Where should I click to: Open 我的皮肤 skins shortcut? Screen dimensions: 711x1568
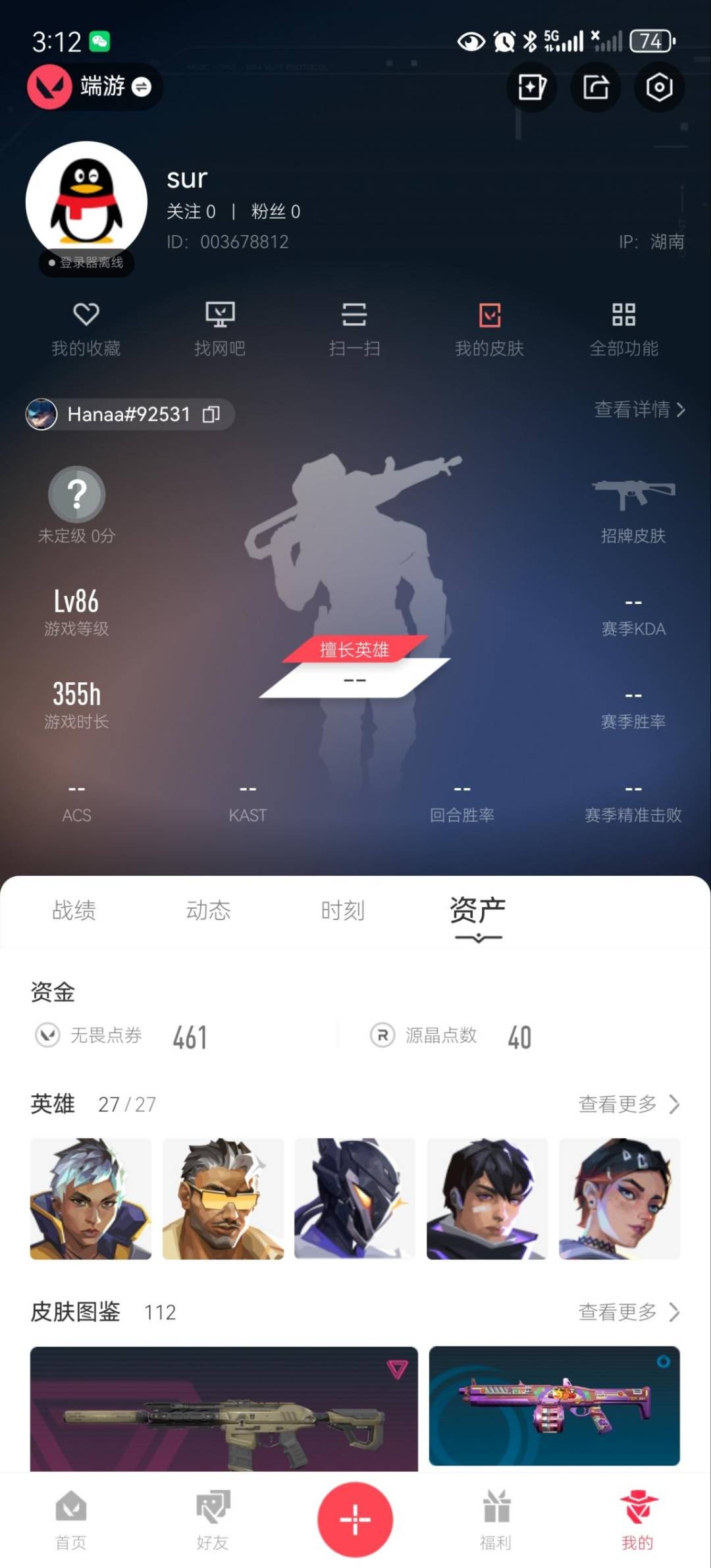[x=489, y=328]
